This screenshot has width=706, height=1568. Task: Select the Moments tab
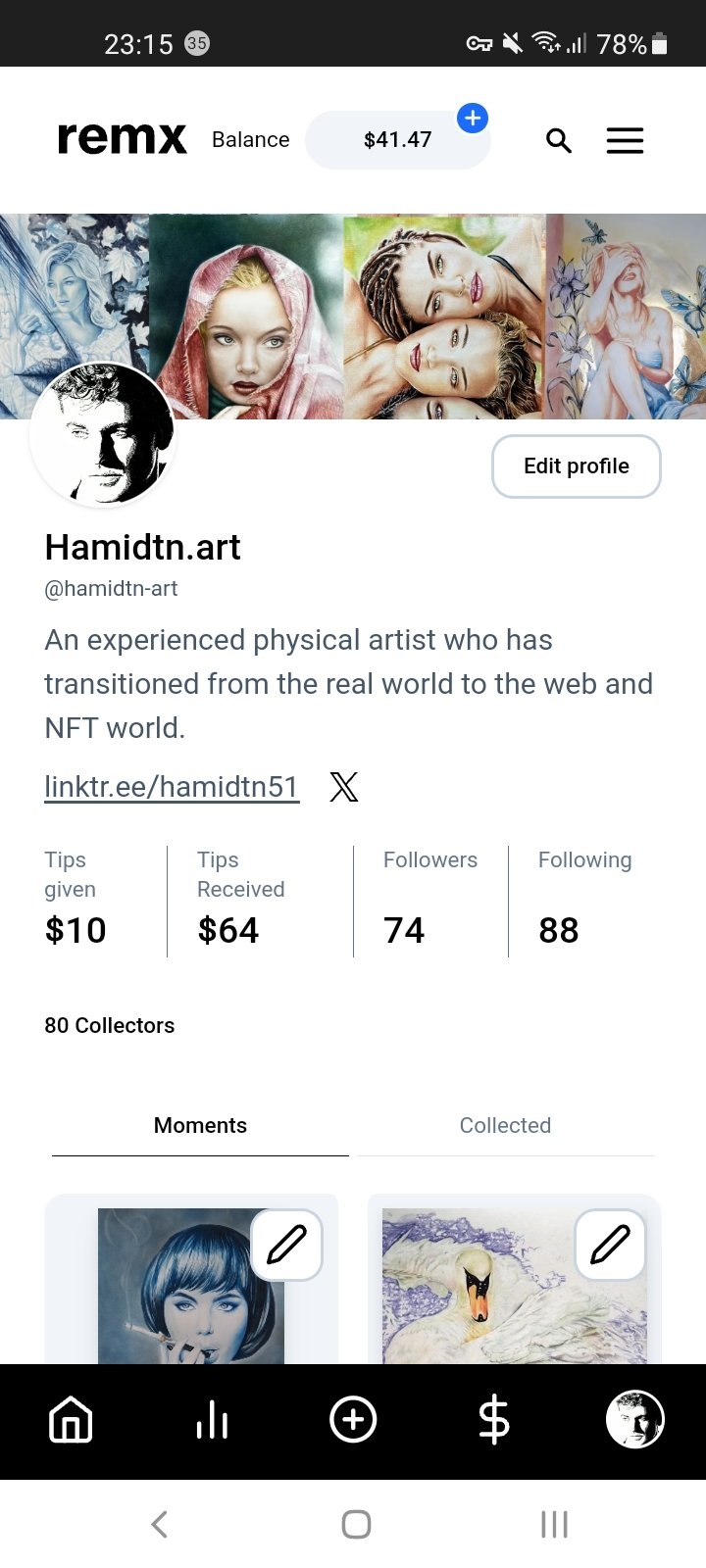click(x=200, y=1126)
